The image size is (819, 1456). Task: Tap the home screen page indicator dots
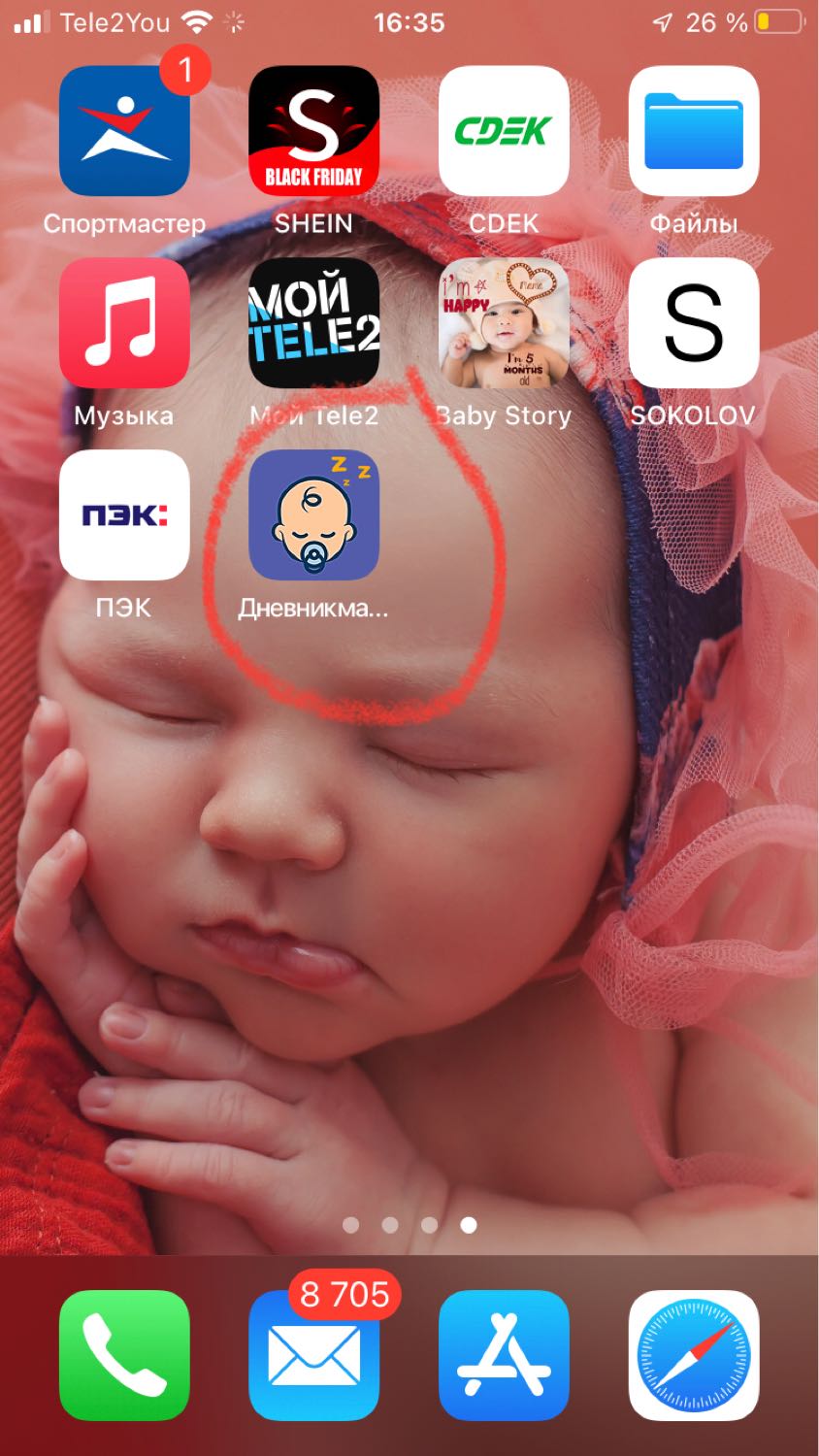point(409,1225)
